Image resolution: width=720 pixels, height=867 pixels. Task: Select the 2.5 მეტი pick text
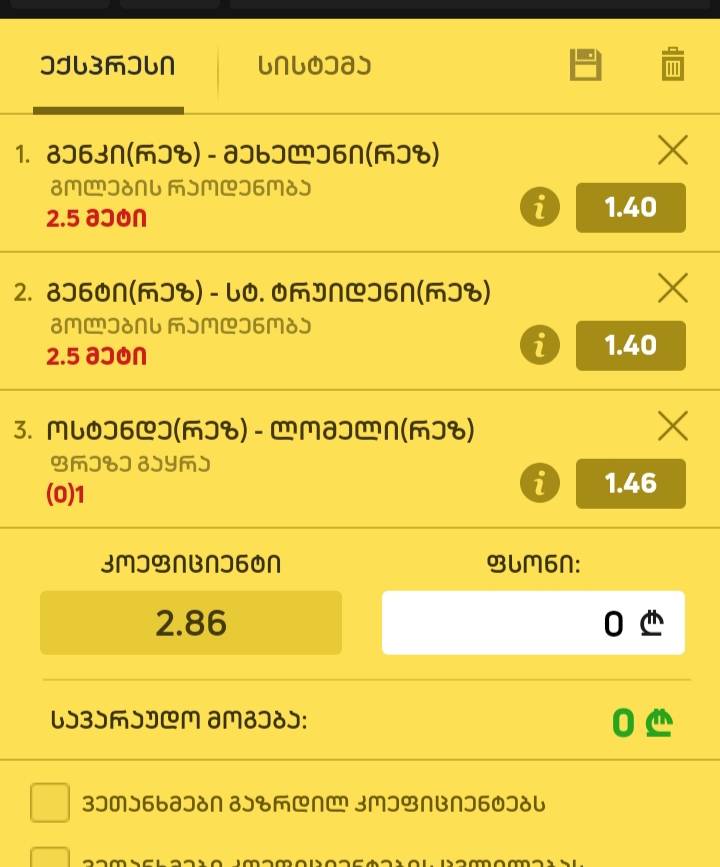77,217
